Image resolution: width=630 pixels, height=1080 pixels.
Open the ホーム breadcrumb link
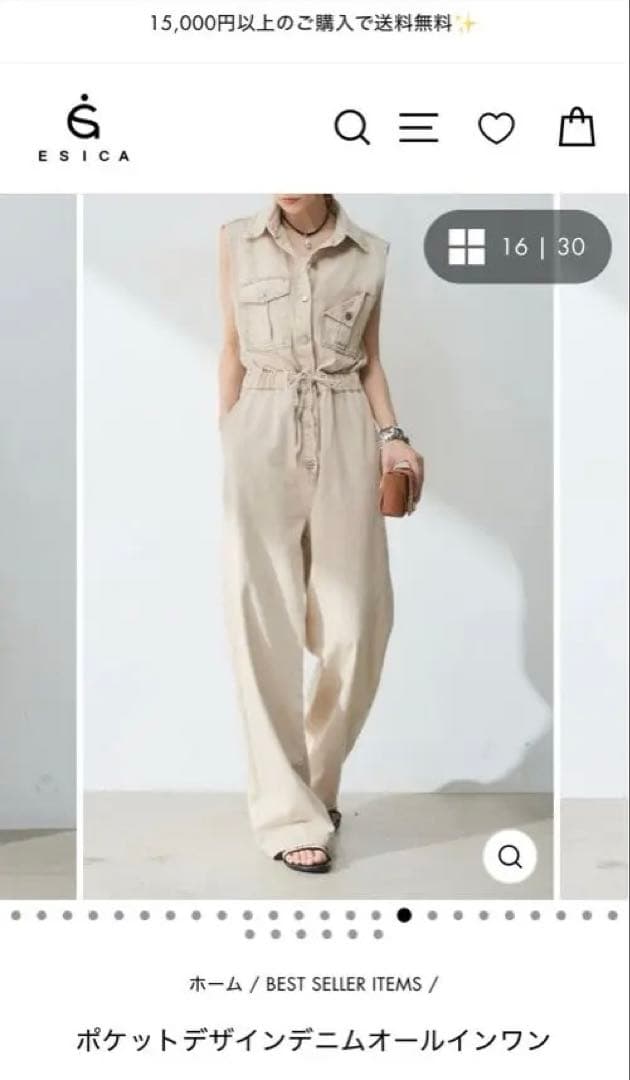(215, 984)
